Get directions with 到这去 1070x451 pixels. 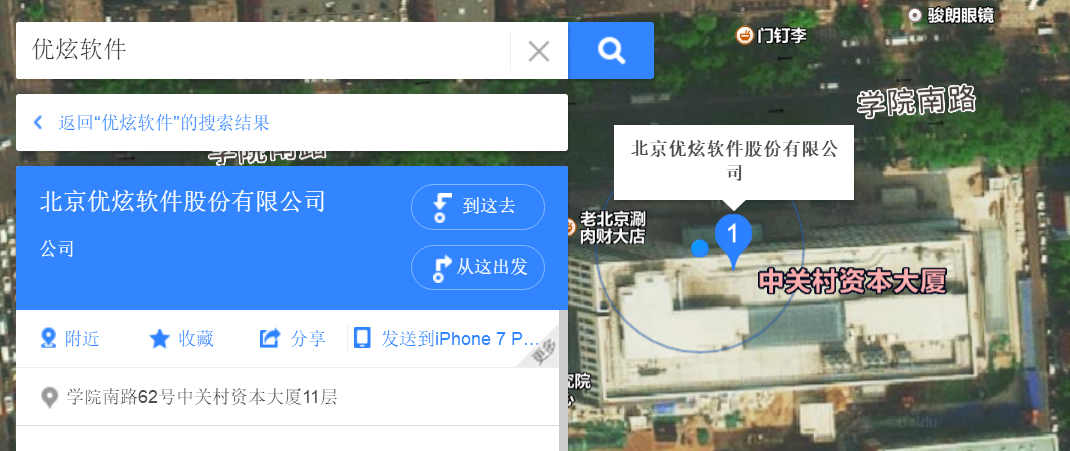click(x=478, y=207)
